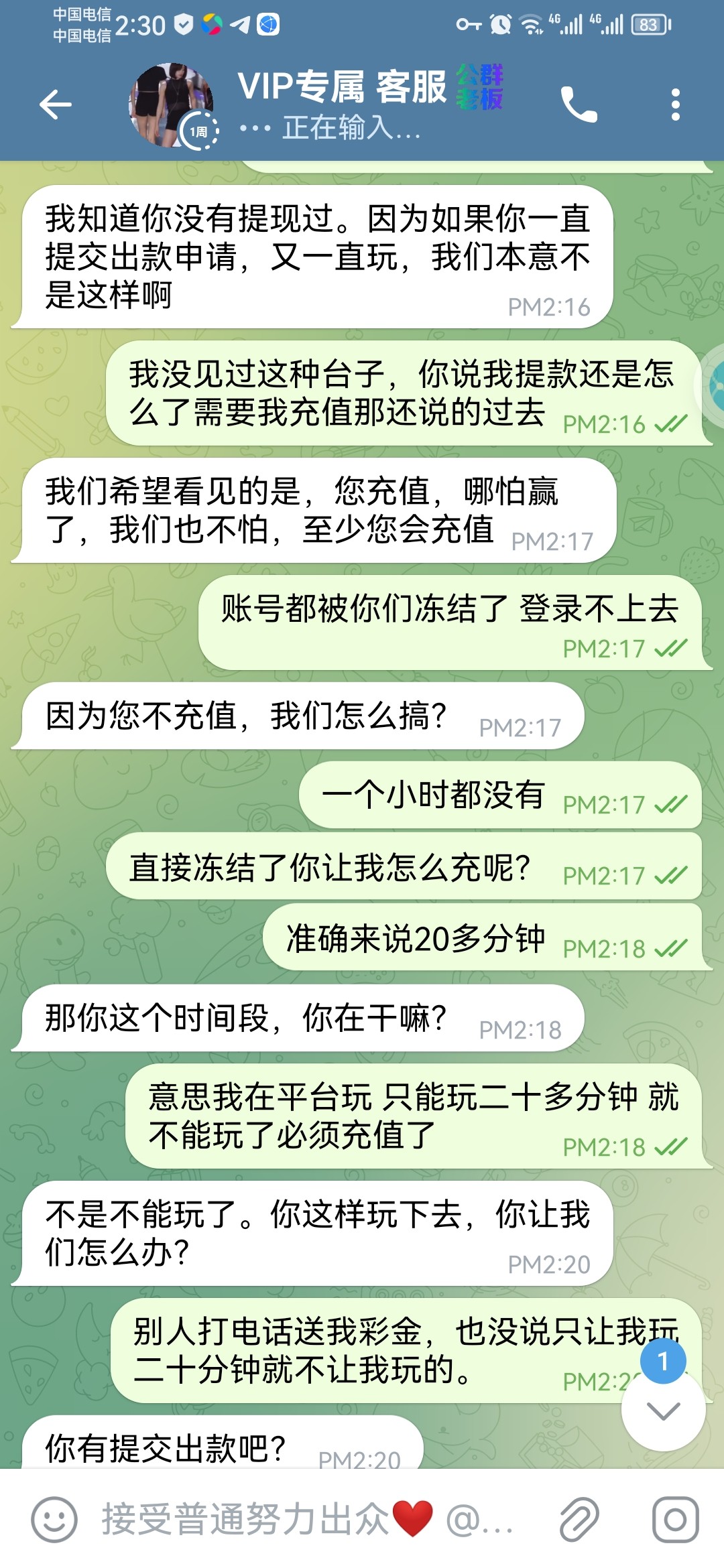
Task: View chat info via VIP专属 客服 title
Action: 342,87
